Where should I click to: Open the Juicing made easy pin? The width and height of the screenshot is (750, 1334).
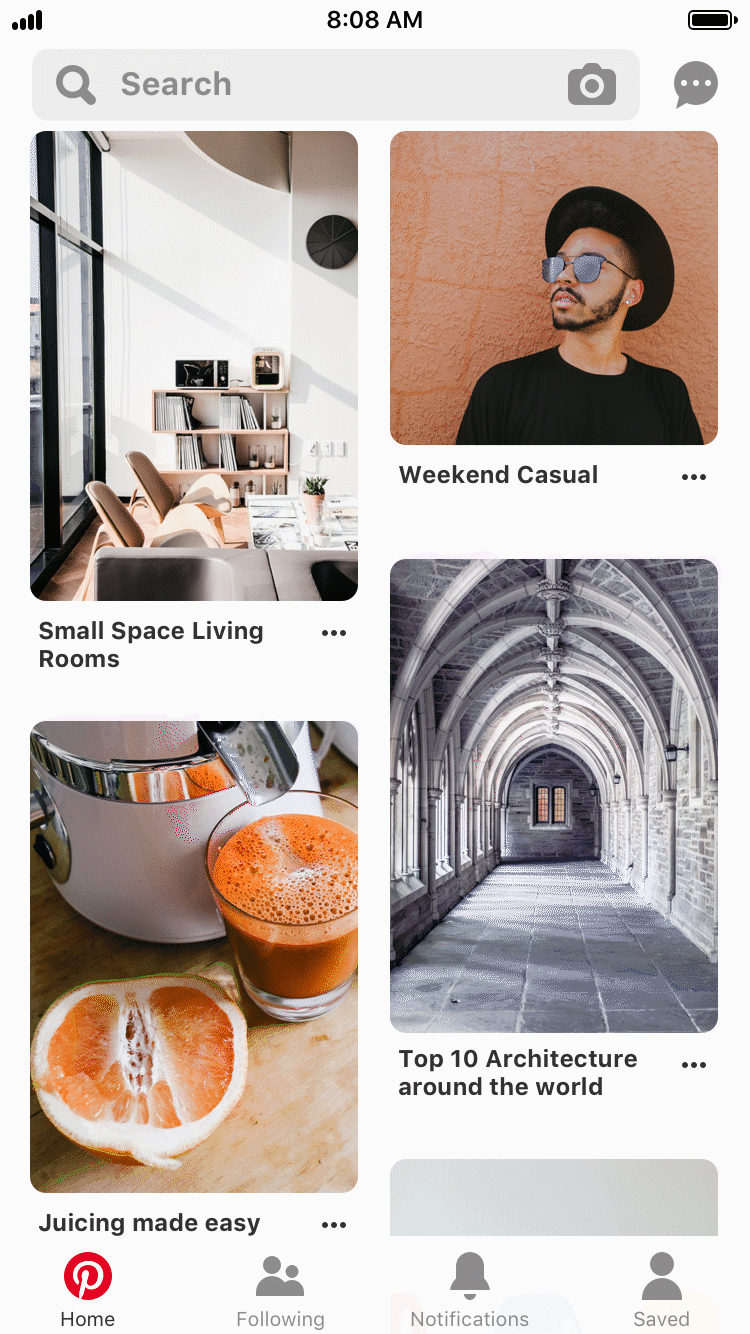tap(194, 957)
